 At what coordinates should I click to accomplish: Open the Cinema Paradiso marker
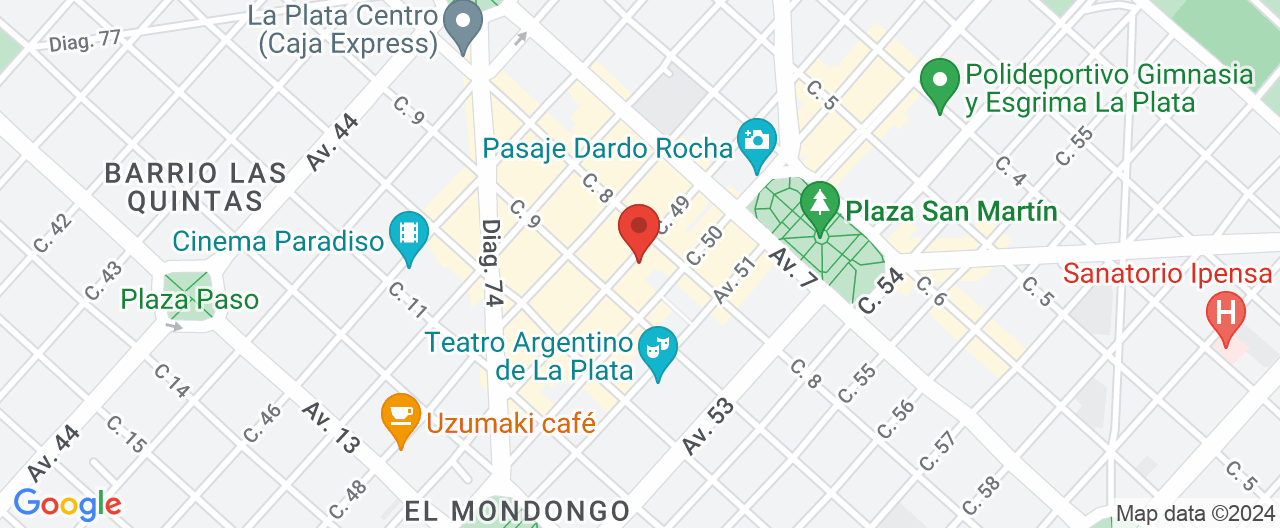tap(408, 232)
